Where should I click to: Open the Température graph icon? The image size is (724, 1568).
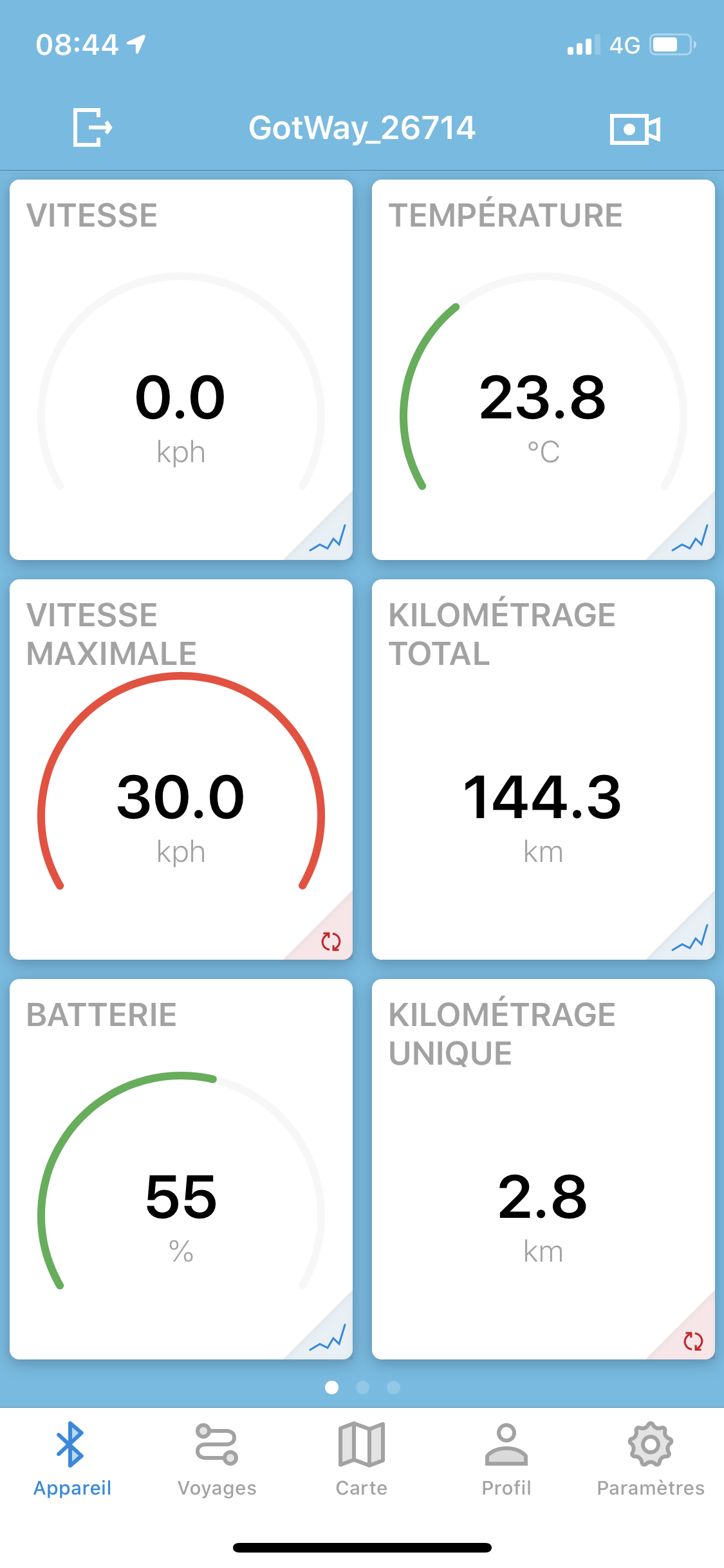[x=690, y=539]
